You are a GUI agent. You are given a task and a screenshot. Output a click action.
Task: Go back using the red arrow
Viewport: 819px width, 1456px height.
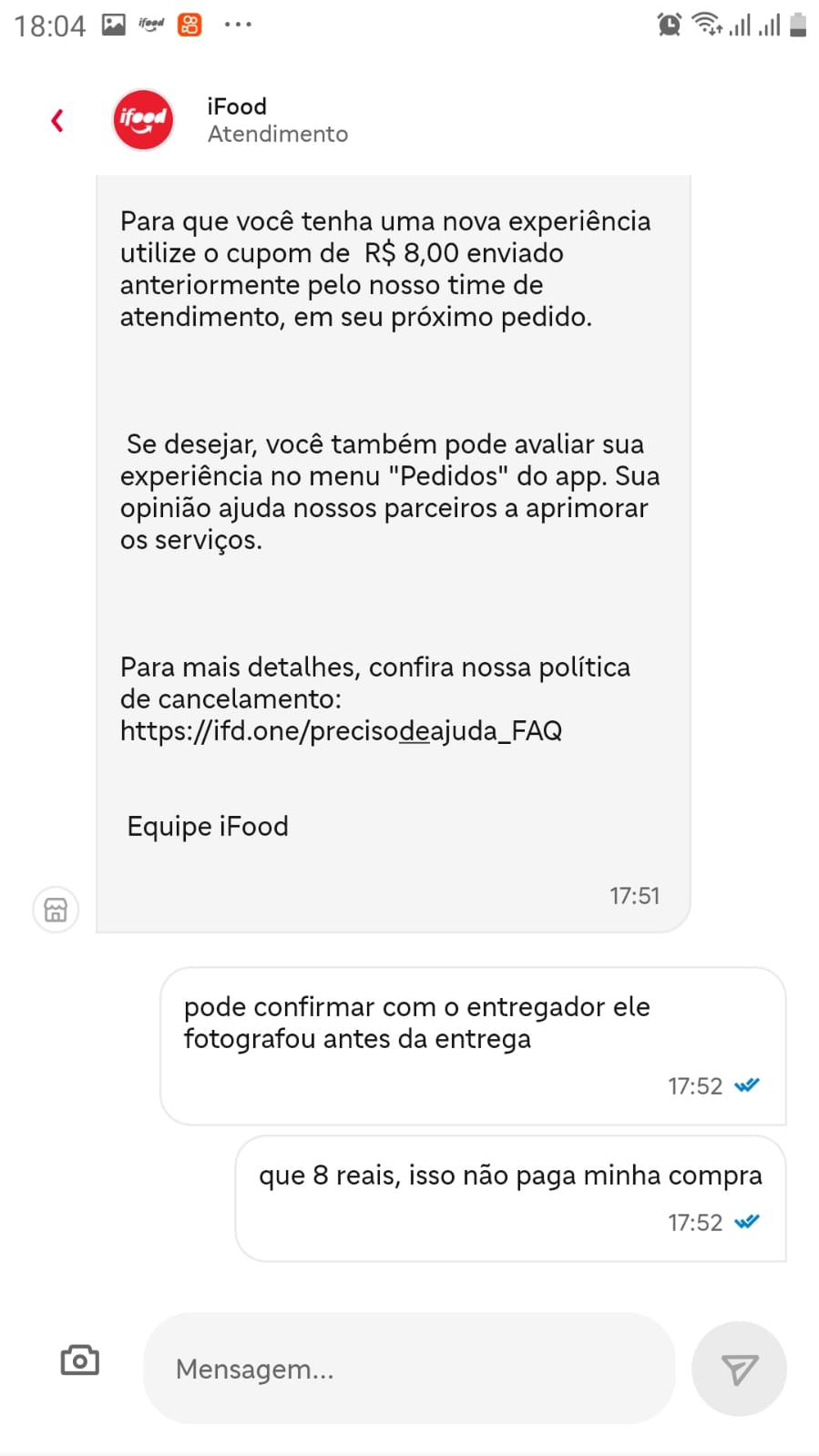click(57, 120)
